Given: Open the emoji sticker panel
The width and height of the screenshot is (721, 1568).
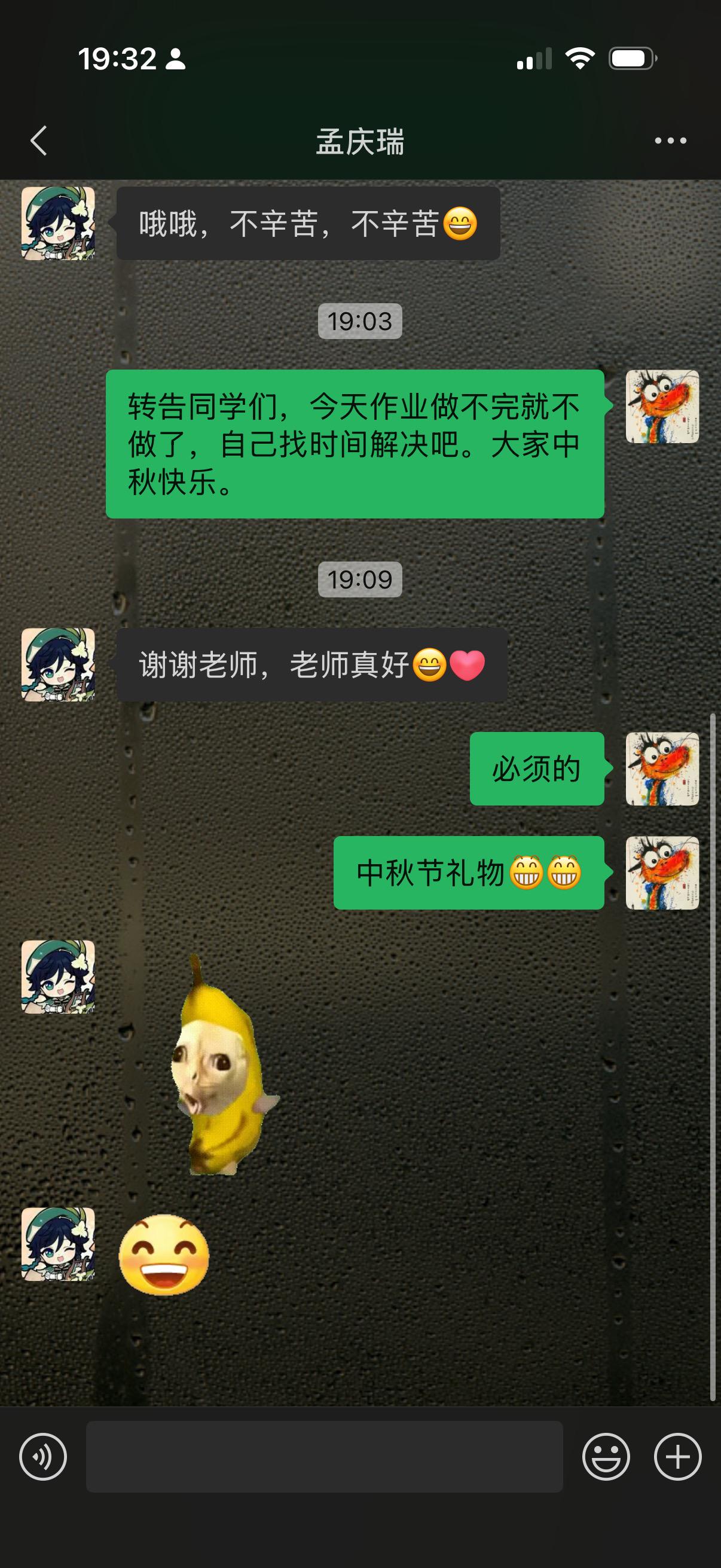Looking at the screenshot, I should 606,1457.
